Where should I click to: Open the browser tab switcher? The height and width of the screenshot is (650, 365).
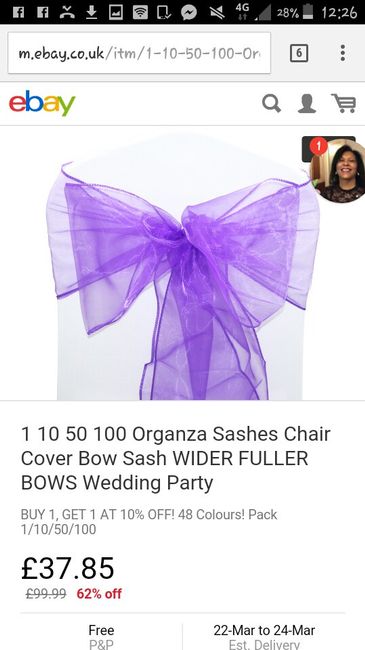pyautogui.click(x=299, y=53)
